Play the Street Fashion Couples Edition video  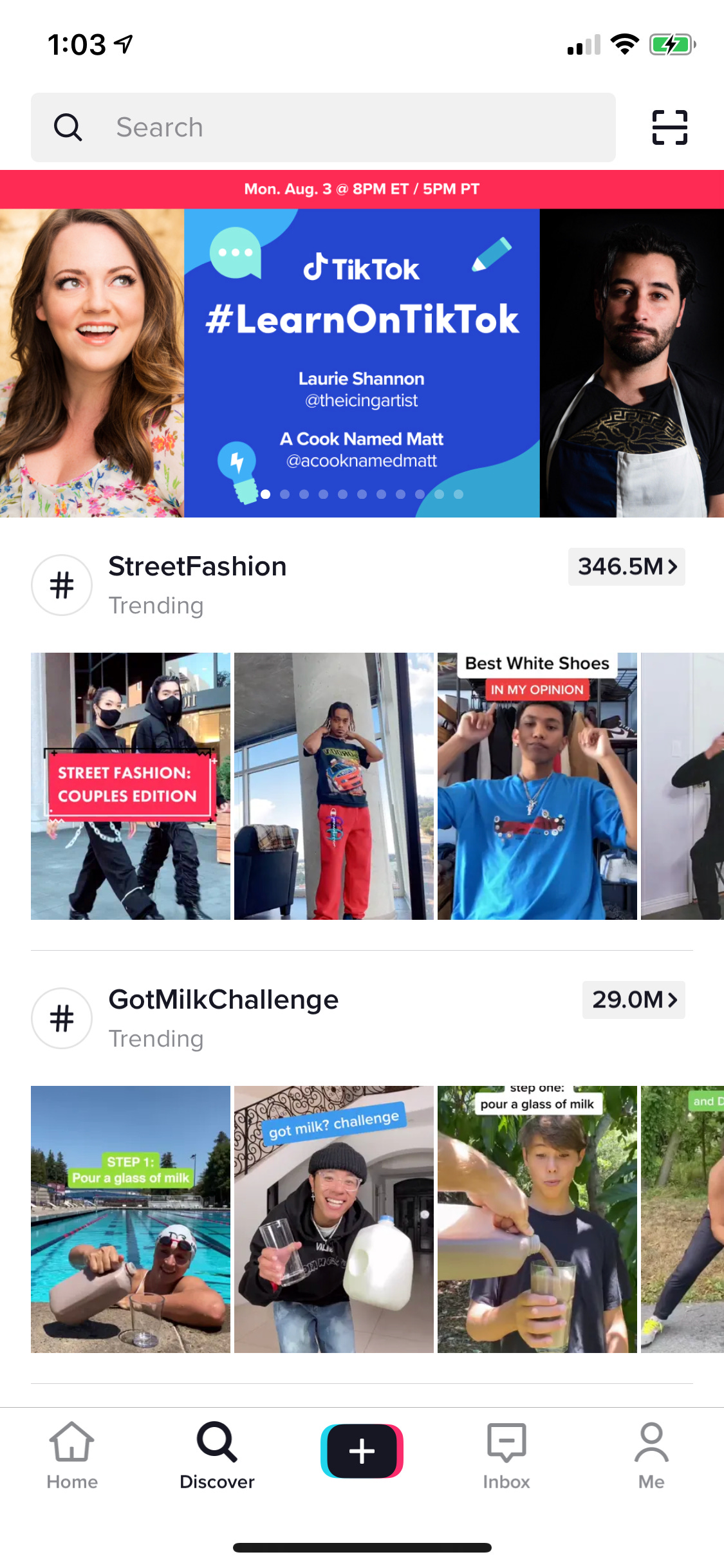131,786
